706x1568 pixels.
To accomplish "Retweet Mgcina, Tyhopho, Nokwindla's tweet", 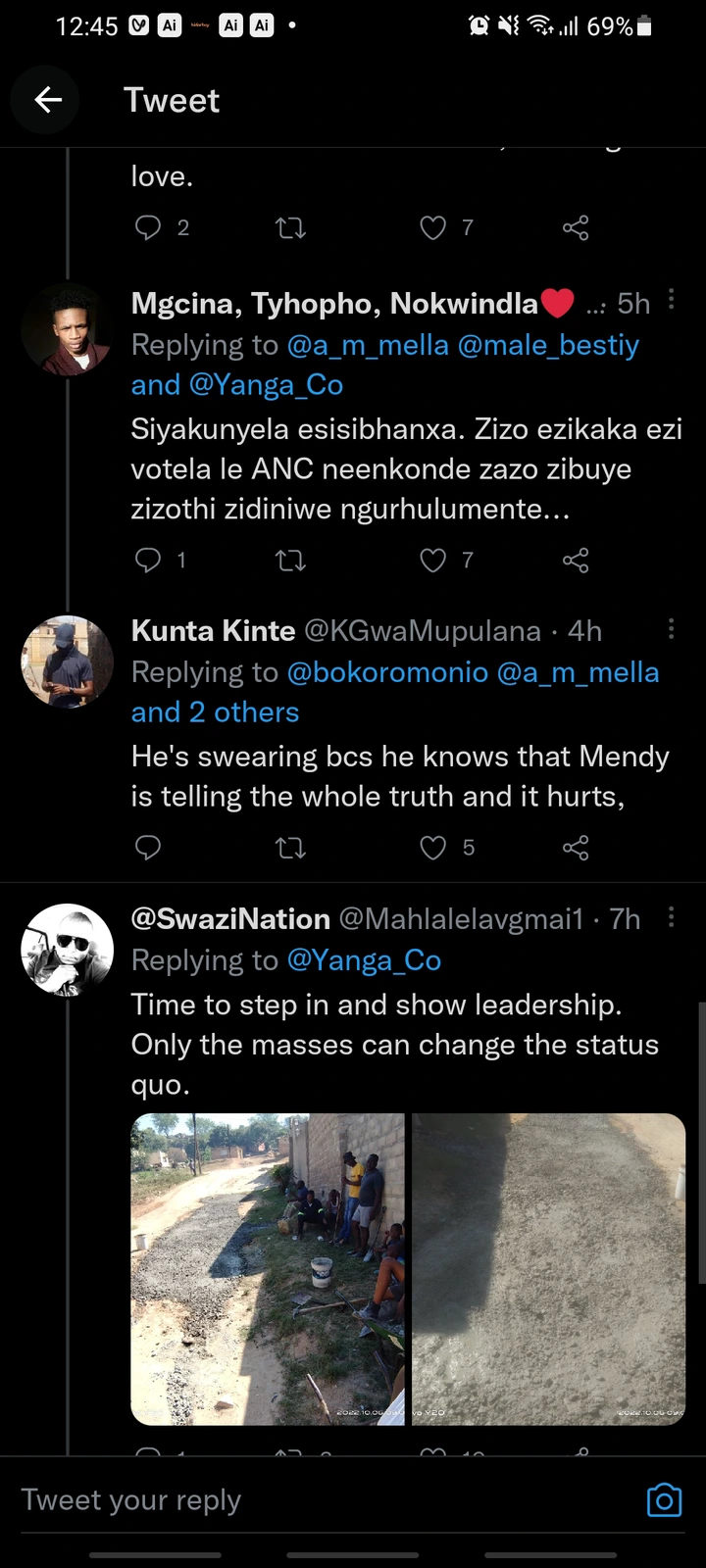I will pos(290,561).
